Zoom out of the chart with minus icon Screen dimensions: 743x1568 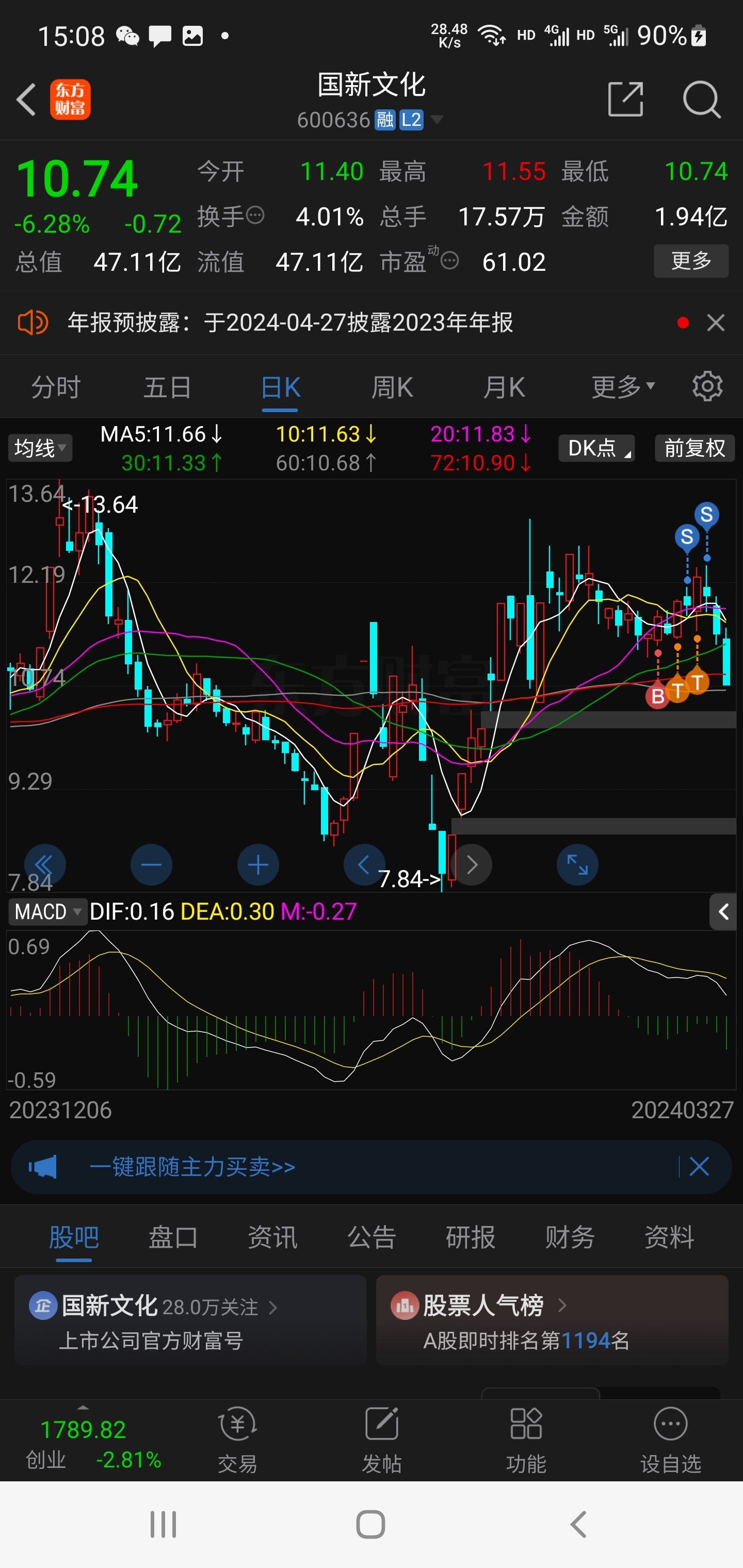click(151, 864)
